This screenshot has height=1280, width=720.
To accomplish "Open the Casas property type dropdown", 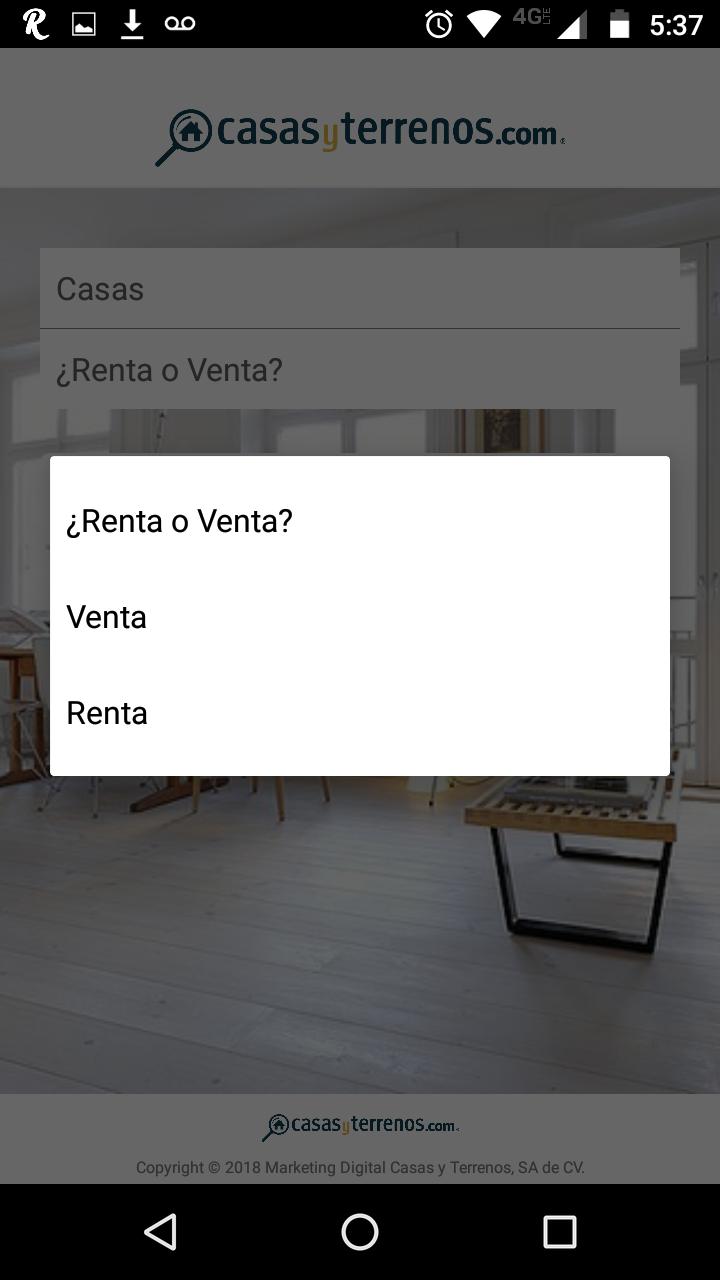I will (x=360, y=289).
